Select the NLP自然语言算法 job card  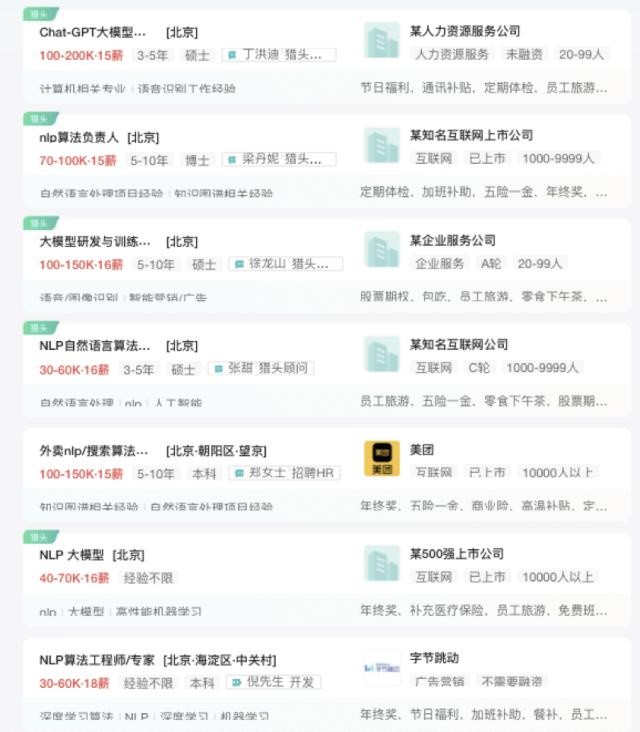[x=95, y=346]
